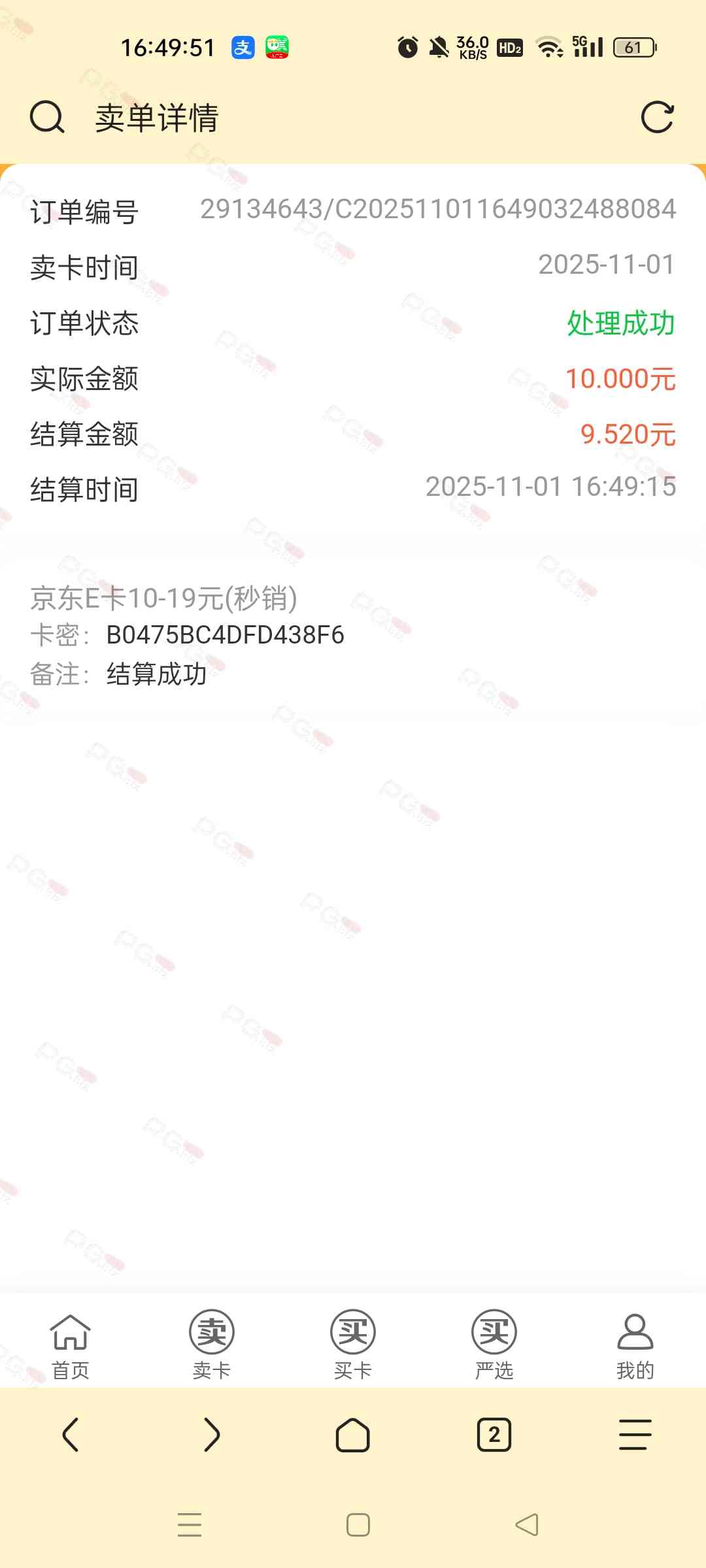Go back in the browser toolbar
Viewport: 706px width, 1568px height.
coord(71,1435)
